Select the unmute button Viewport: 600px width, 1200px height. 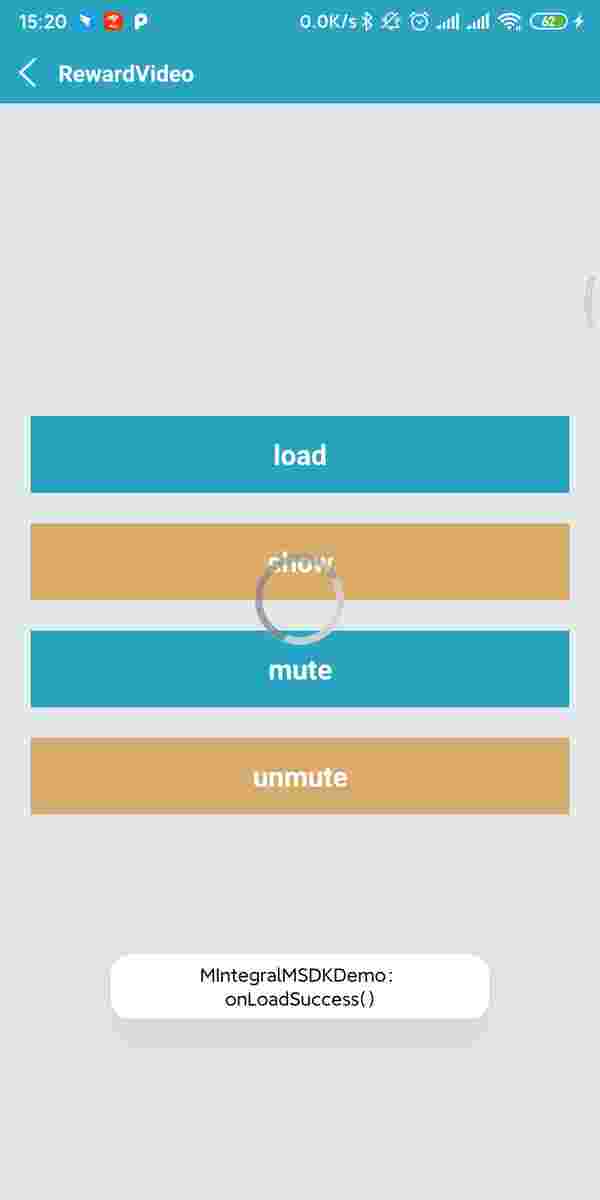(300, 776)
